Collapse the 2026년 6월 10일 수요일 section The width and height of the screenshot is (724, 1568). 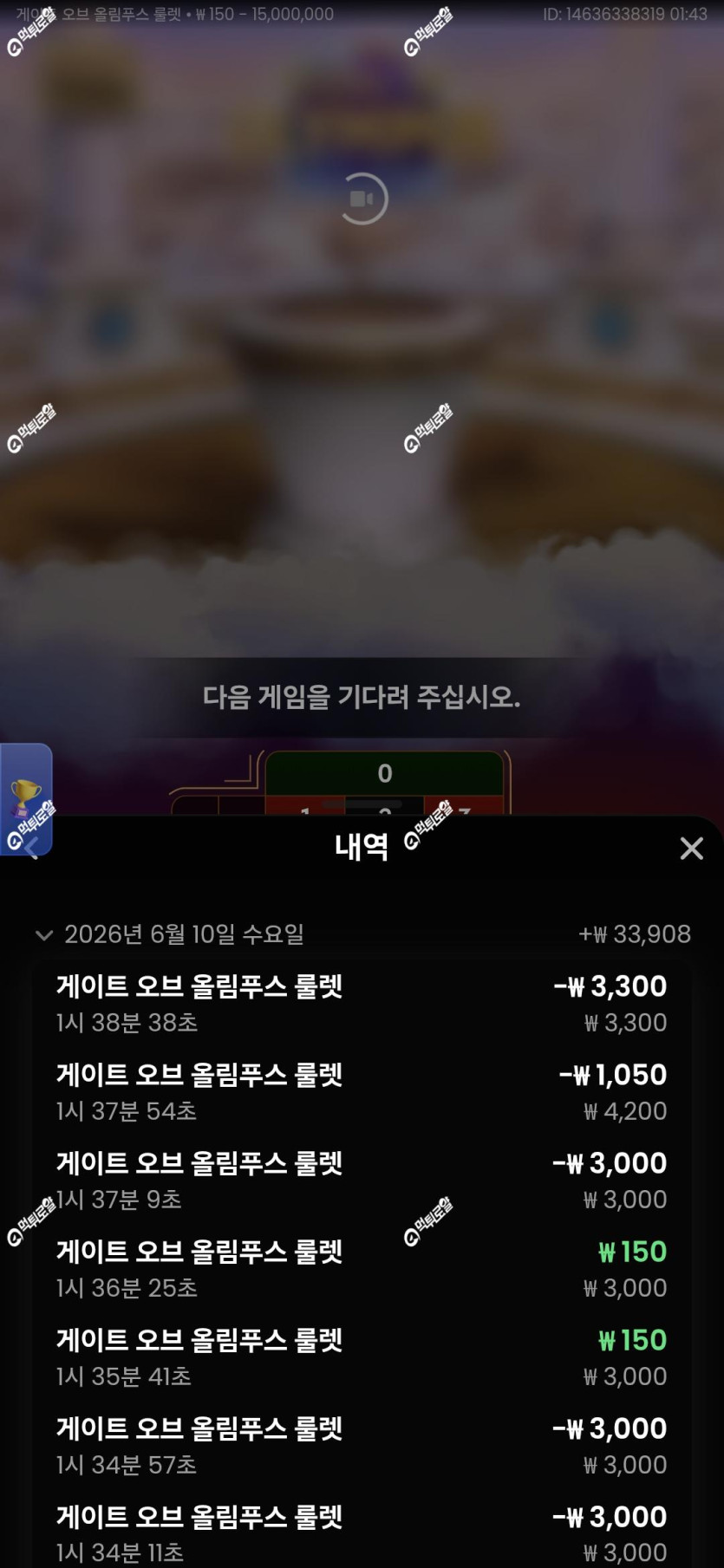pyautogui.click(x=44, y=935)
